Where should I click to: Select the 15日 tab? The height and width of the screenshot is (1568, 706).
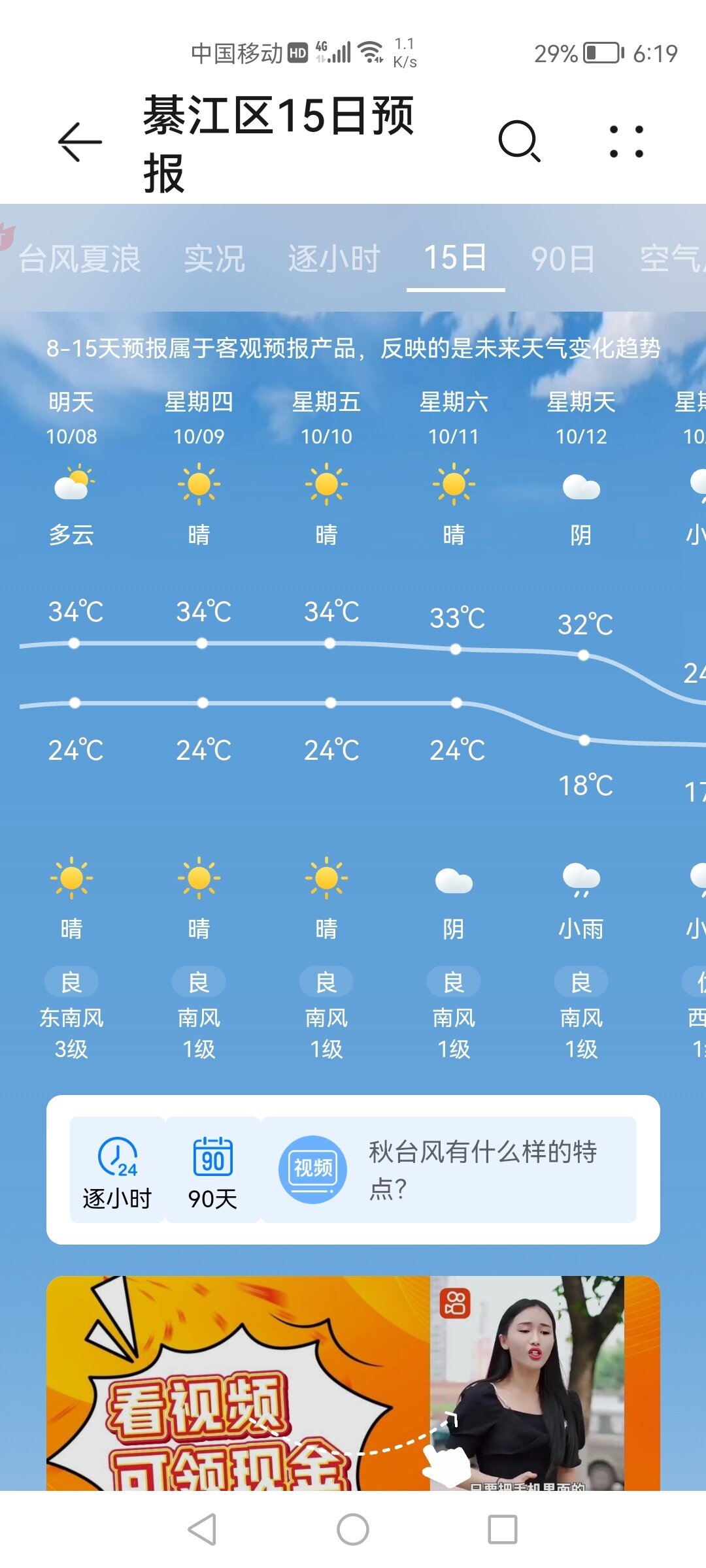(456, 257)
